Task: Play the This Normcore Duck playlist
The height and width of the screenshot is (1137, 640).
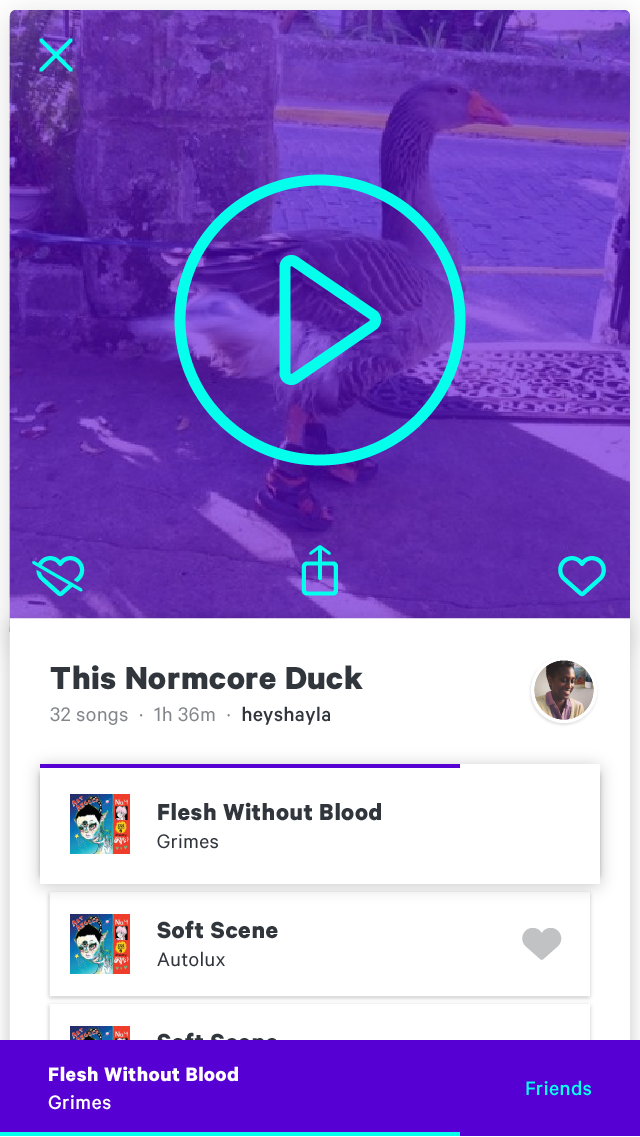Action: (320, 320)
